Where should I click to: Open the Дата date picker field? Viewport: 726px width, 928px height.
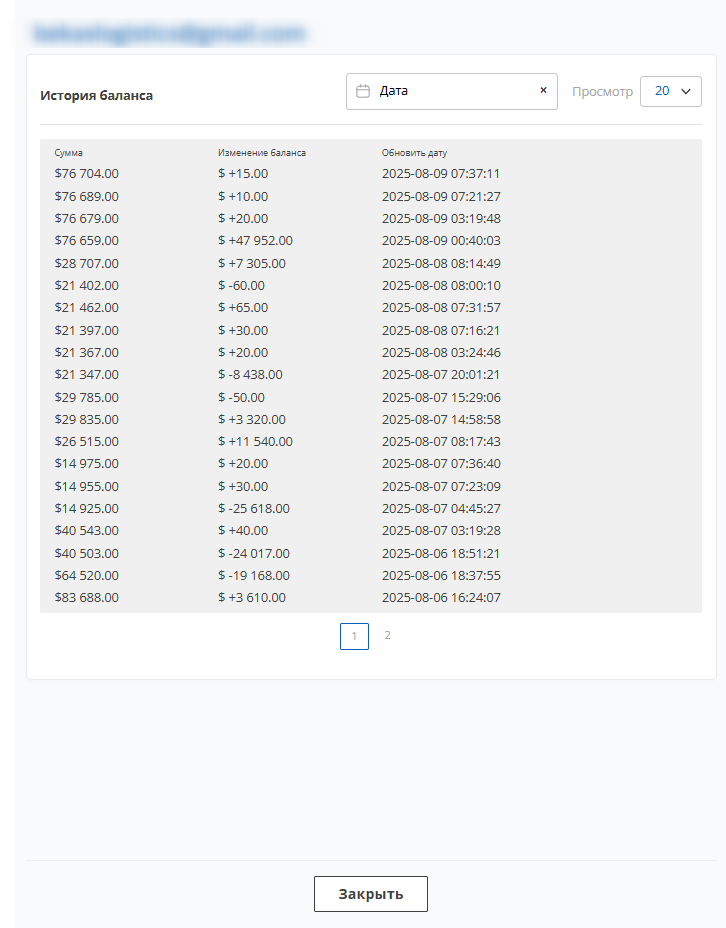[440, 91]
